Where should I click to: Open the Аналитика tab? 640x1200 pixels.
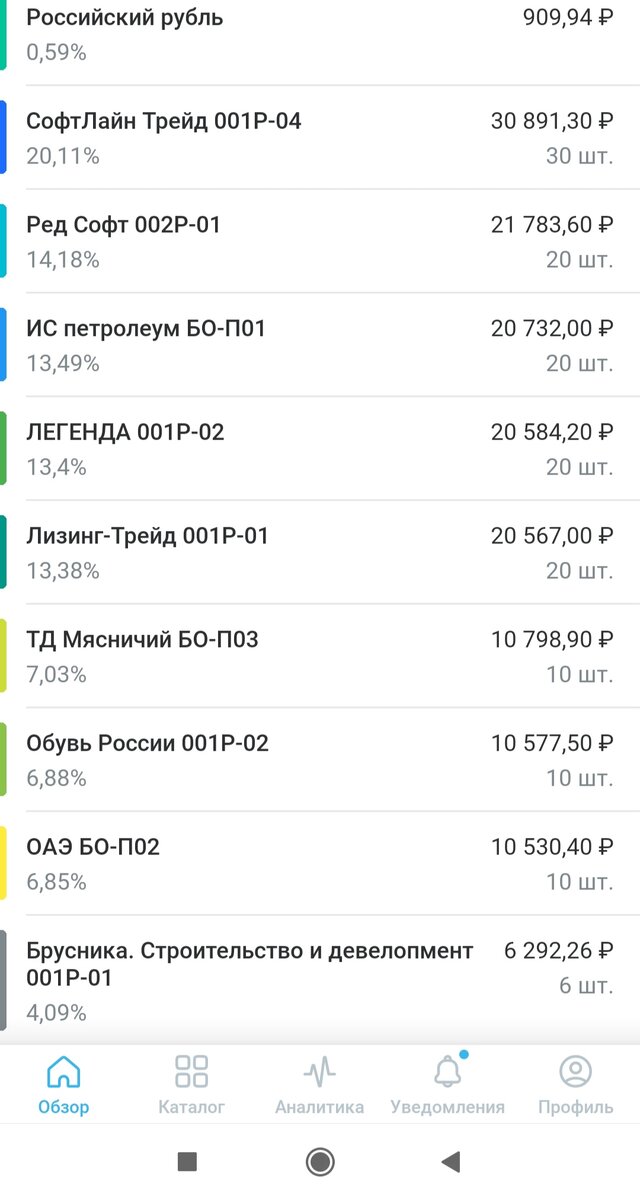(320, 1084)
